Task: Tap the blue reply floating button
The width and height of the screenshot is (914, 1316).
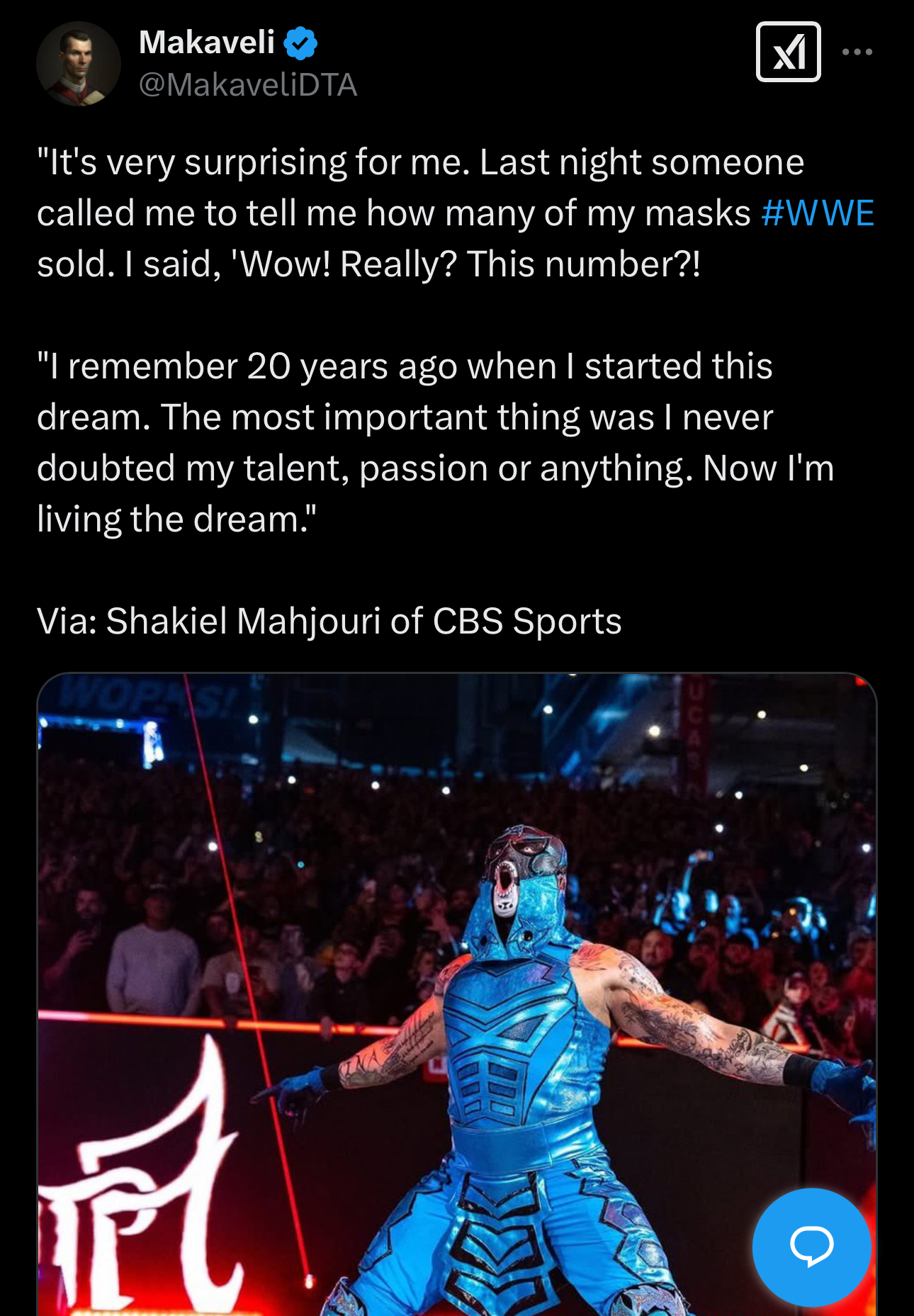Action: click(x=811, y=1247)
